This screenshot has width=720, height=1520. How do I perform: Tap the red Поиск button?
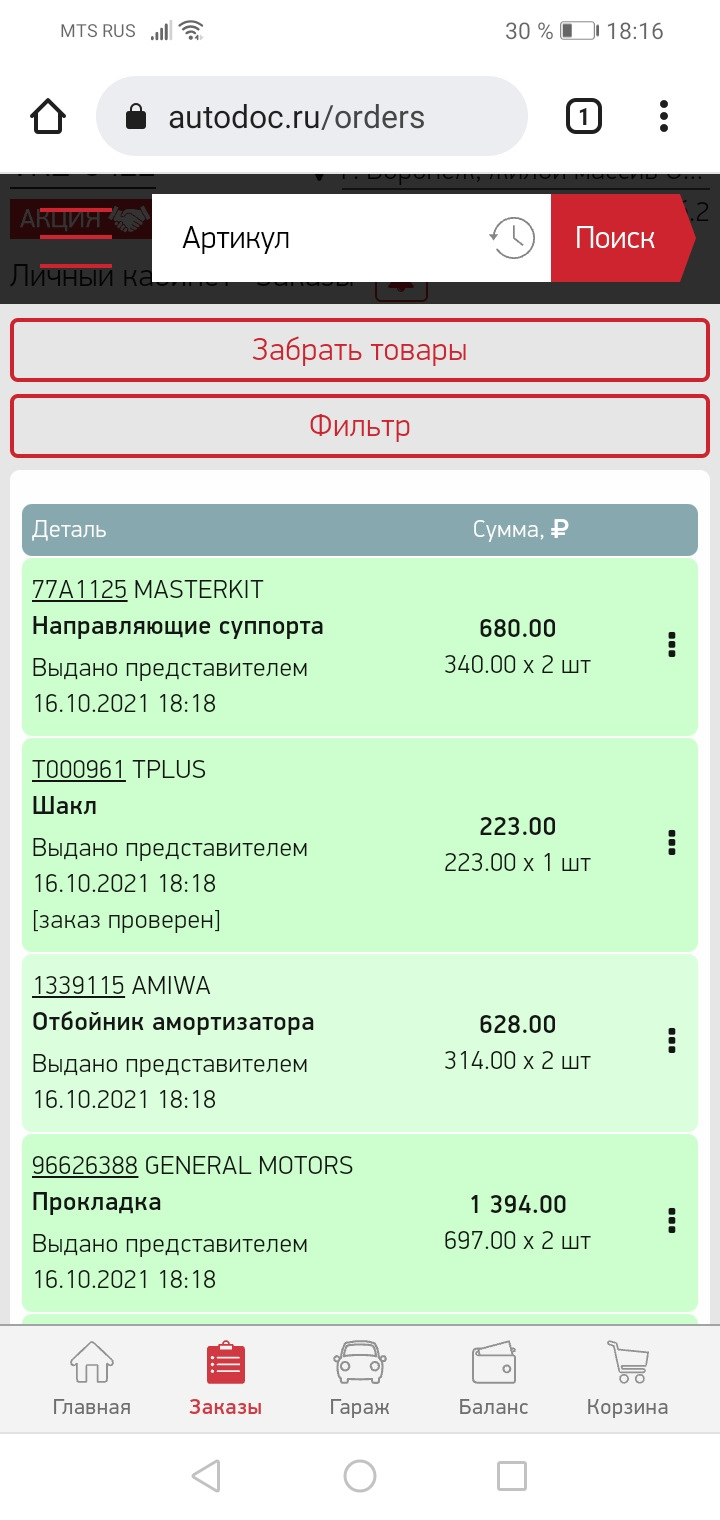(616, 238)
